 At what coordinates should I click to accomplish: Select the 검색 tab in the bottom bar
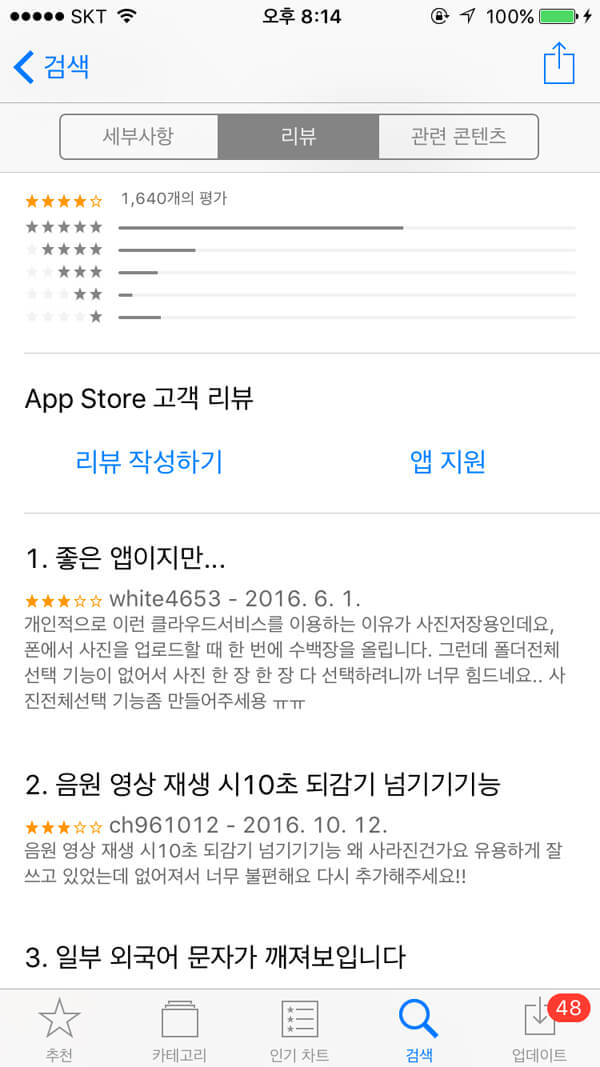419,1028
